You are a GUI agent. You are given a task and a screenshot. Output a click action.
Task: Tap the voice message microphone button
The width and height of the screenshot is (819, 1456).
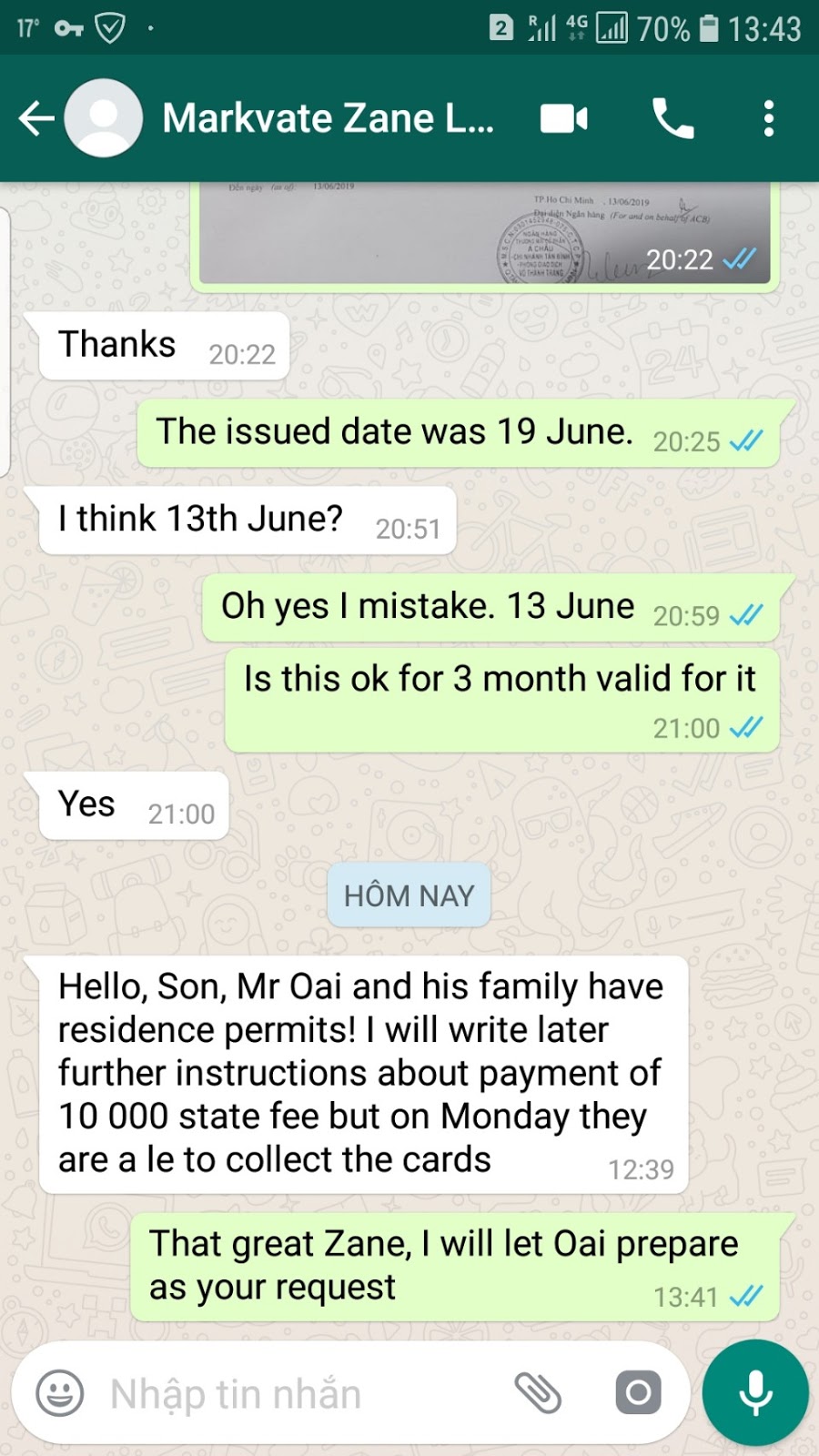point(755,1392)
